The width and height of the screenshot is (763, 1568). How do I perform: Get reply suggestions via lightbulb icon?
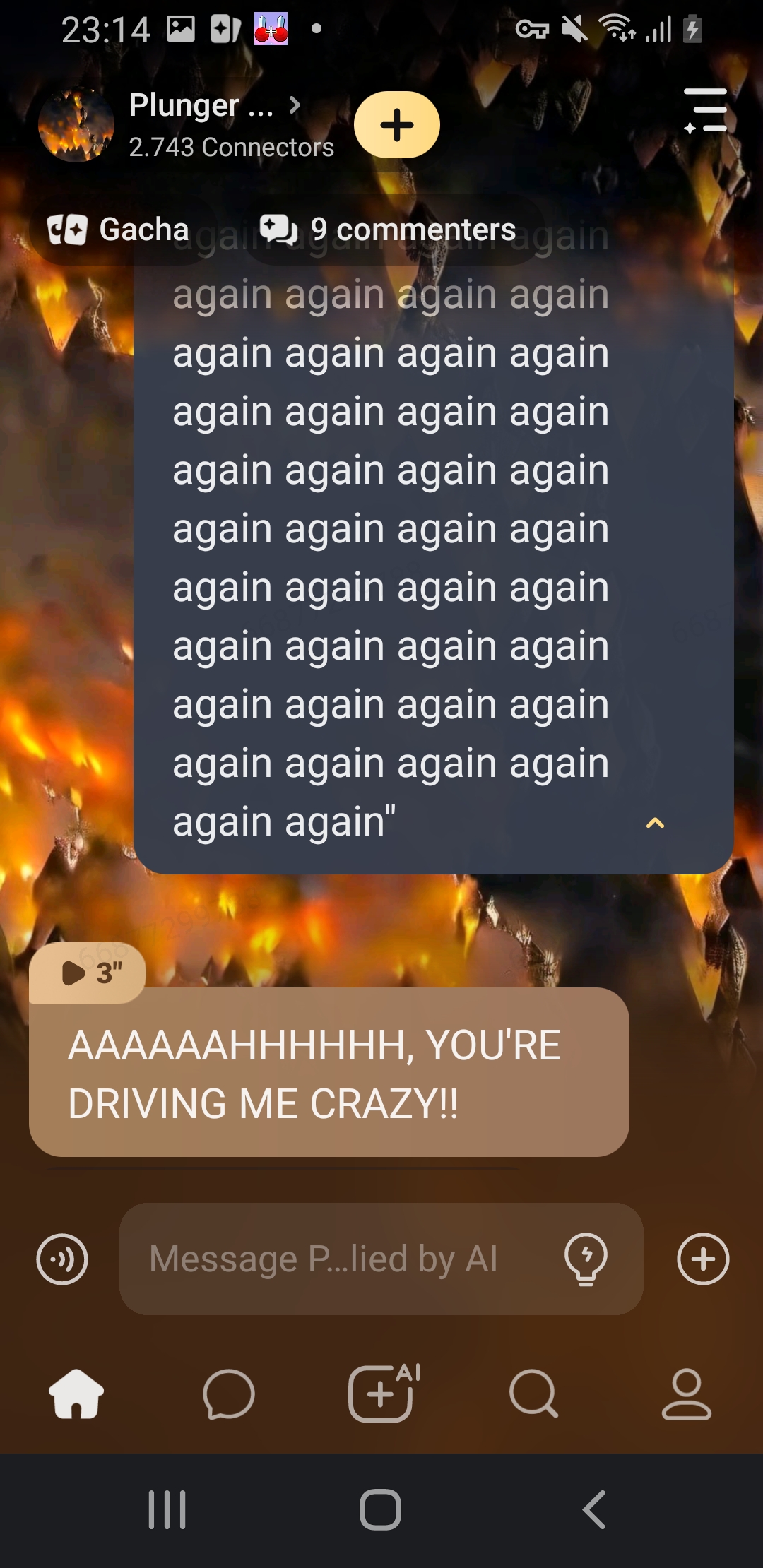click(x=586, y=1259)
